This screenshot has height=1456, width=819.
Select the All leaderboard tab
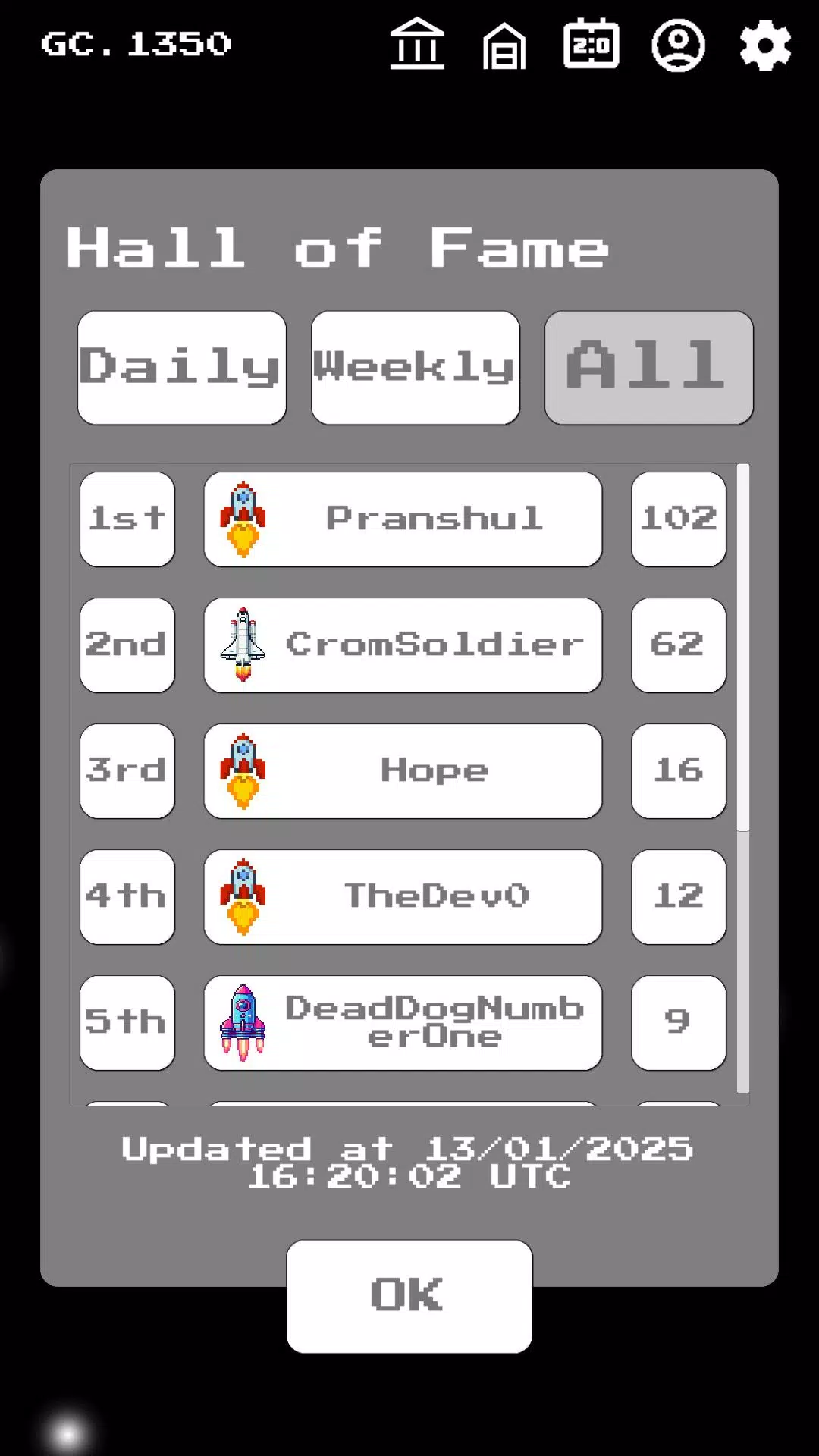[649, 368]
